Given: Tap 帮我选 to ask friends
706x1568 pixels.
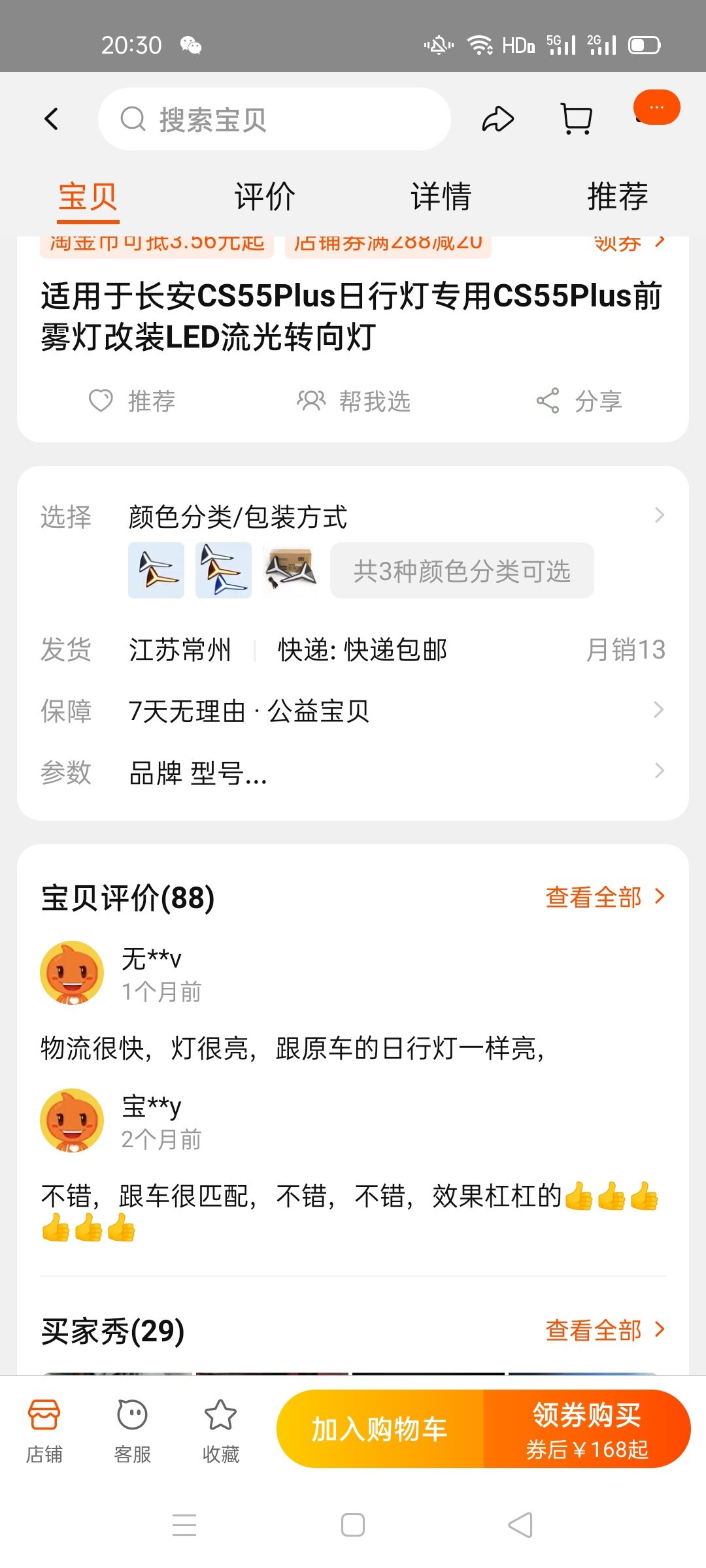Looking at the screenshot, I should point(354,400).
